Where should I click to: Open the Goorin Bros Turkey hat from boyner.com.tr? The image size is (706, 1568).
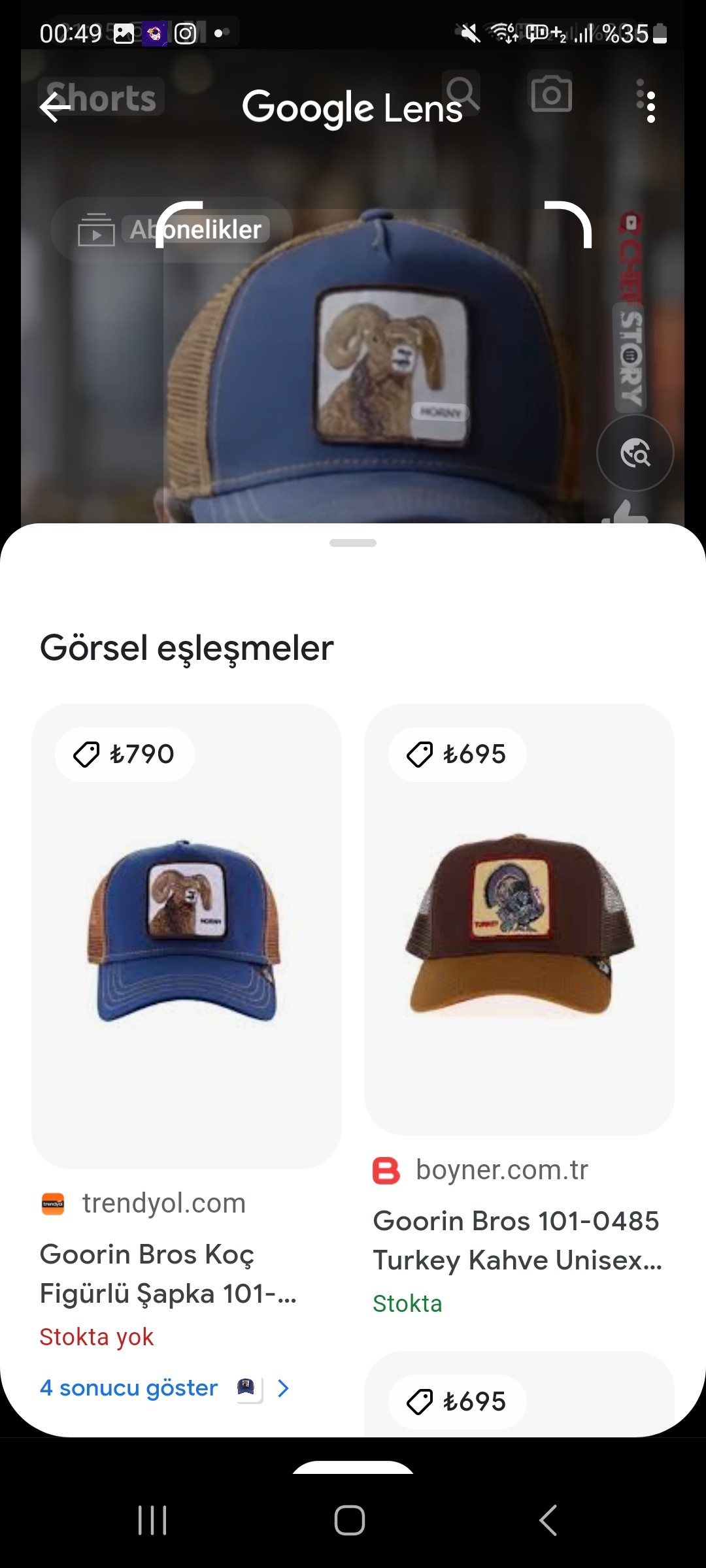519,921
